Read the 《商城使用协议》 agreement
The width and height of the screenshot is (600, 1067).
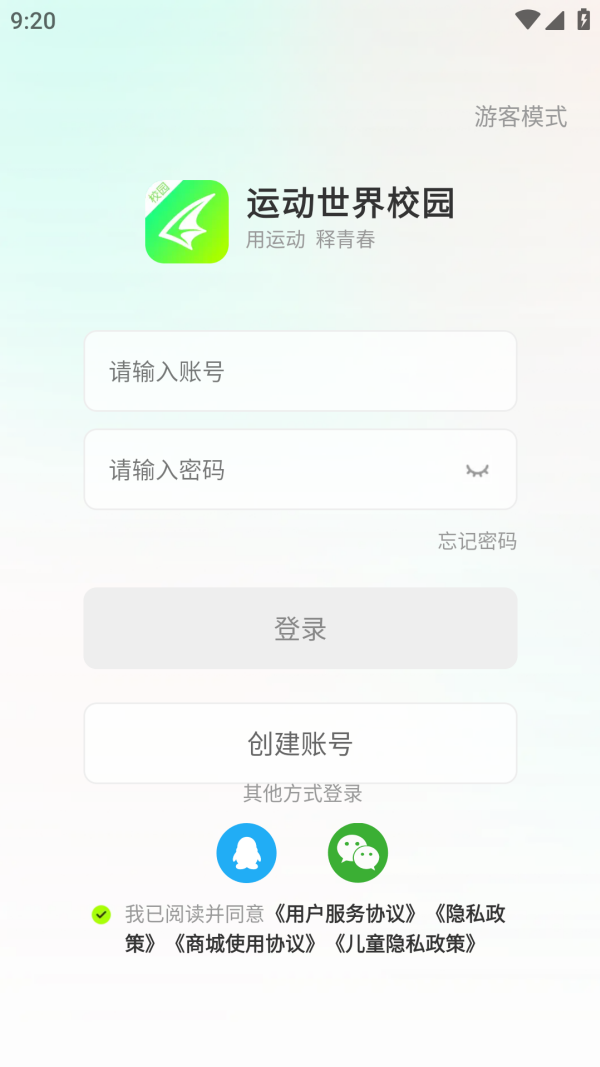pyautogui.click(x=245, y=943)
